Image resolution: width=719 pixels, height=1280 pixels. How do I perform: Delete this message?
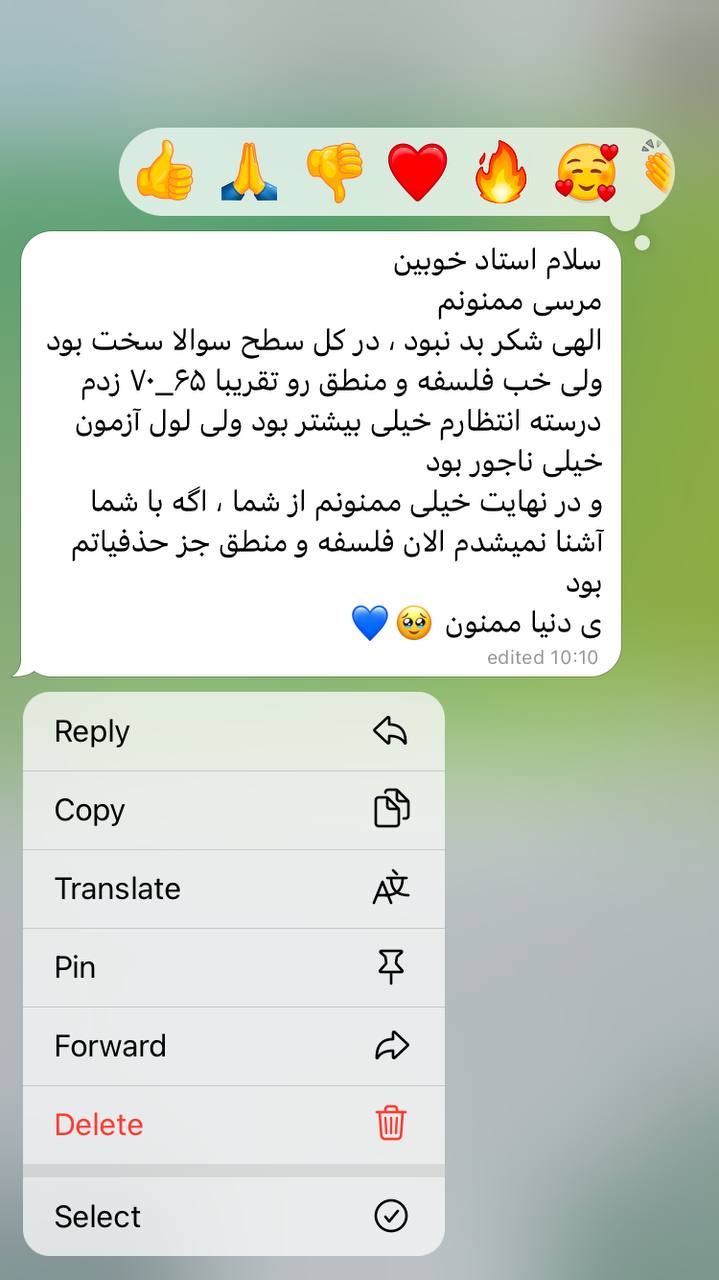(x=234, y=1125)
